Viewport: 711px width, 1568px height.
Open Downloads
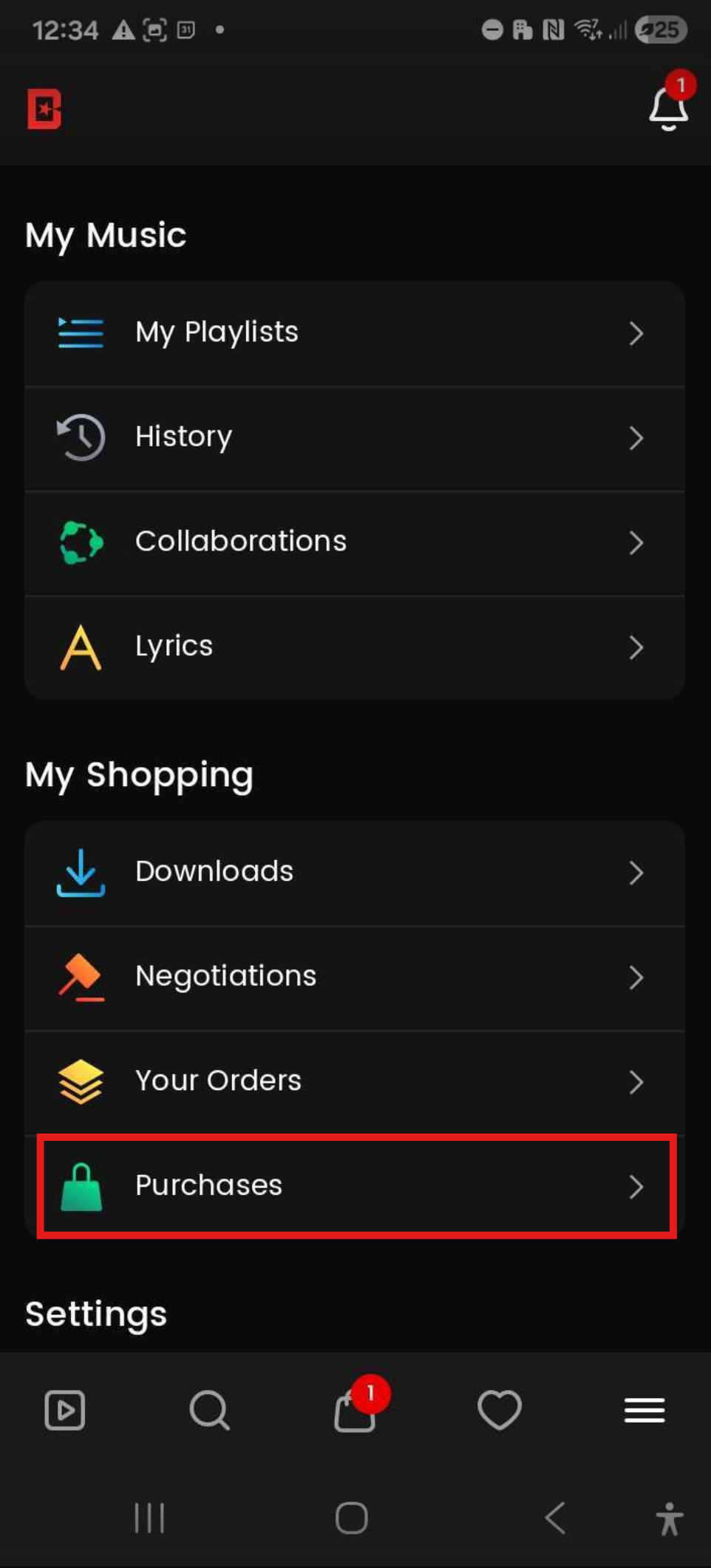click(355, 872)
